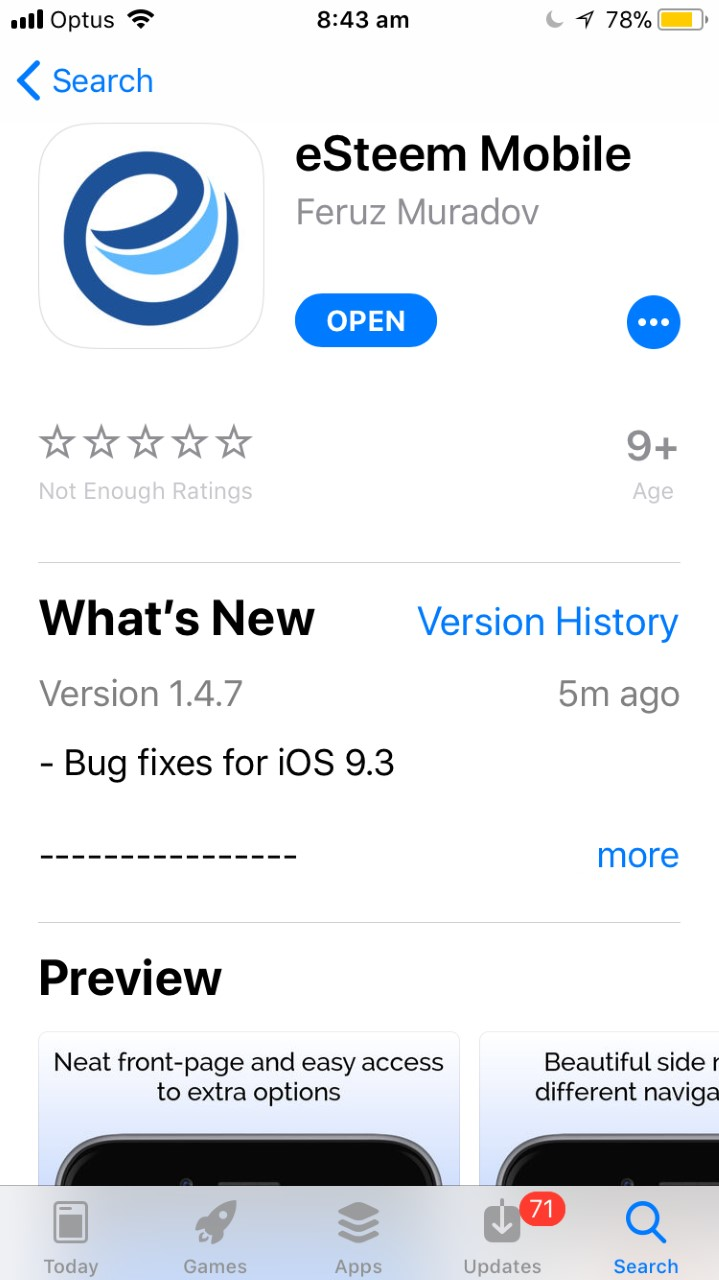This screenshot has width=719, height=1280.
Task: Open the beautiful side menu preview screenshot
Action: (x=600, y=1108)
